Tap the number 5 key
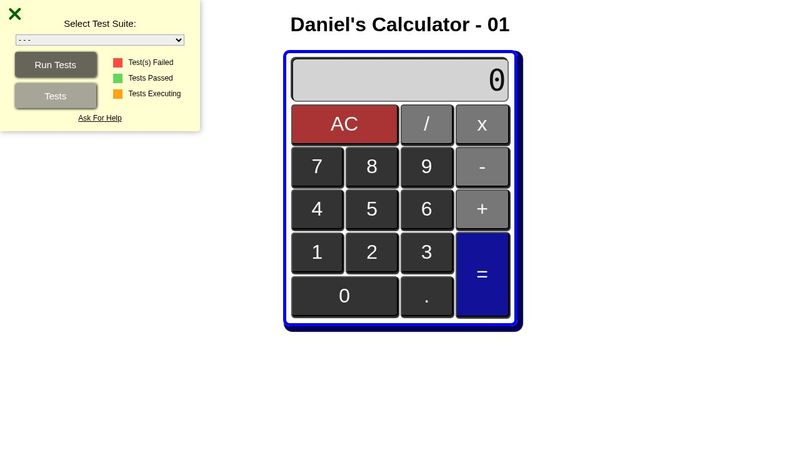The height and width of the screenshot is (450, 800). [372, 209]
